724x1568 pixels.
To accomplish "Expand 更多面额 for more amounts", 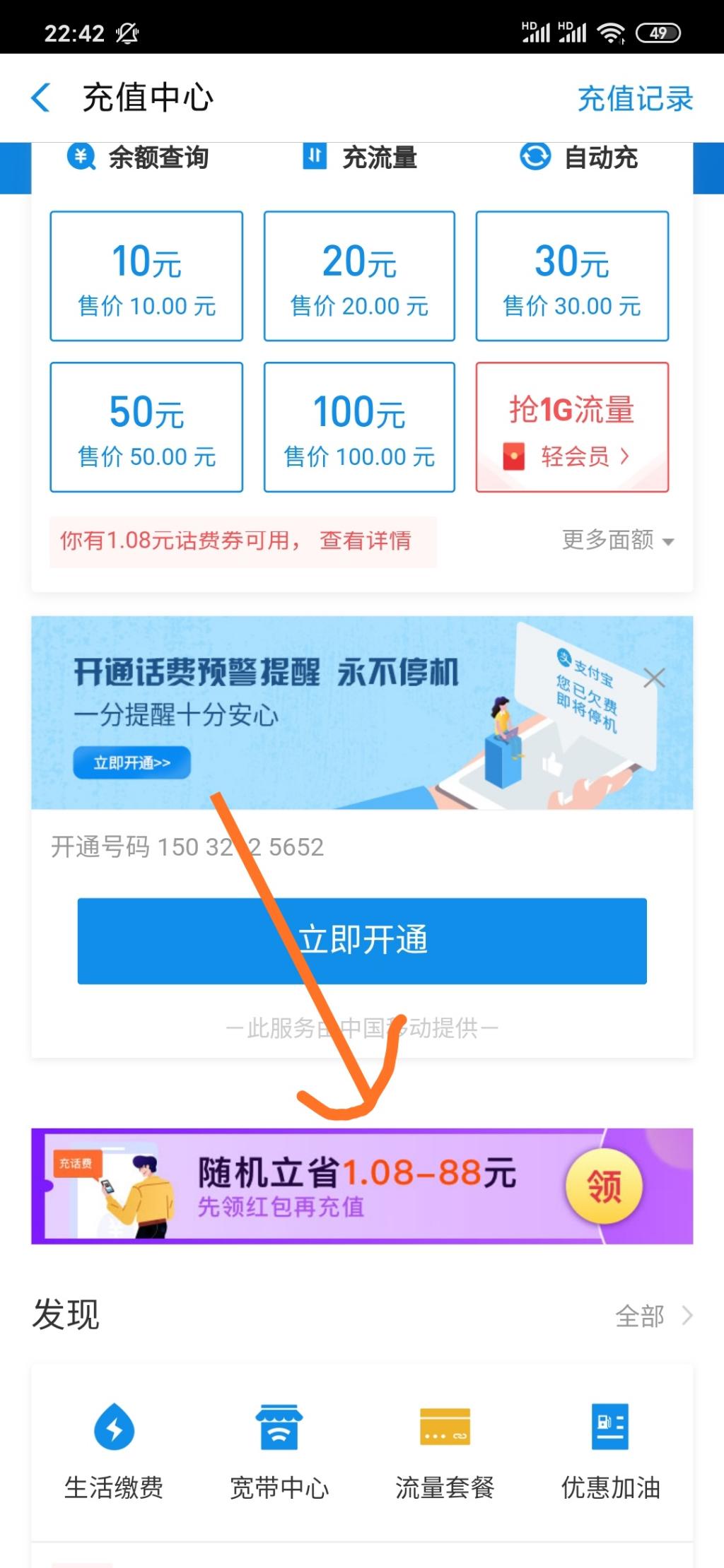I will [x=617, y=541].
